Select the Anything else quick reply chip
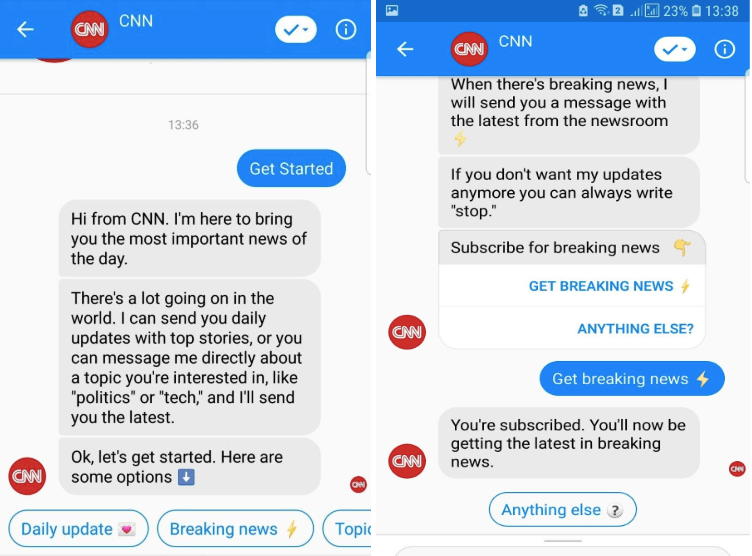 pyautogui.click(x=562, y=510)
